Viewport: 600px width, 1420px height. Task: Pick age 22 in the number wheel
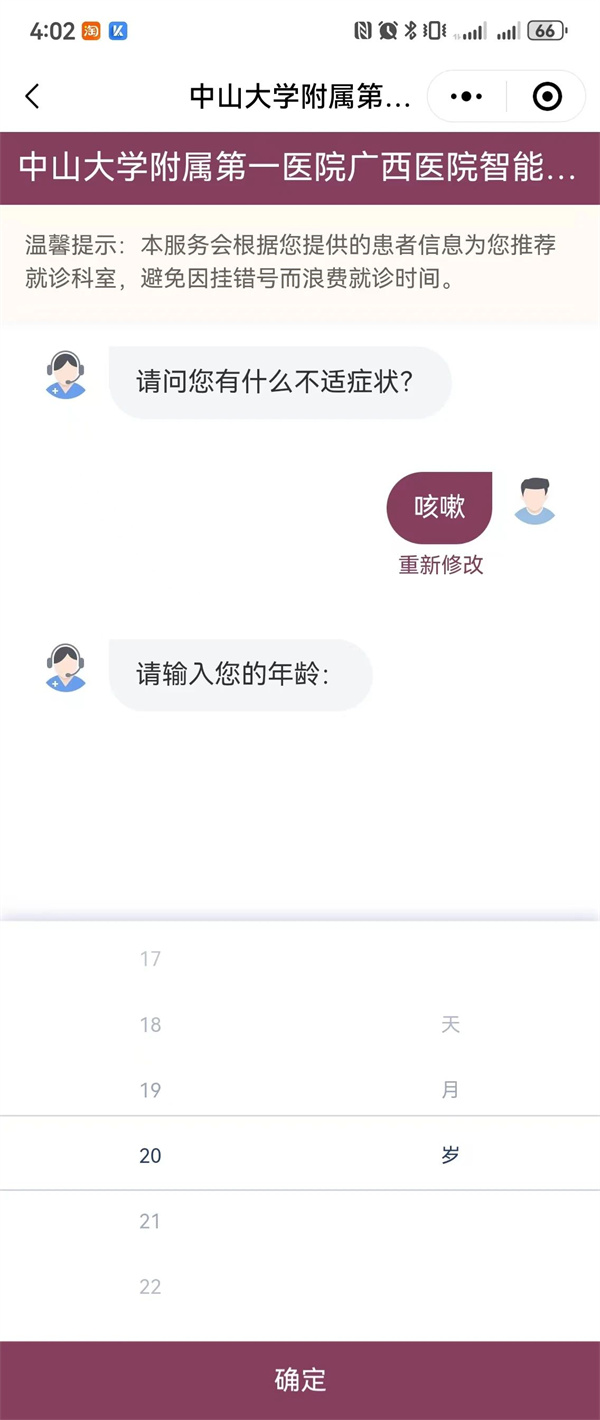click(x=150, y=1287)
